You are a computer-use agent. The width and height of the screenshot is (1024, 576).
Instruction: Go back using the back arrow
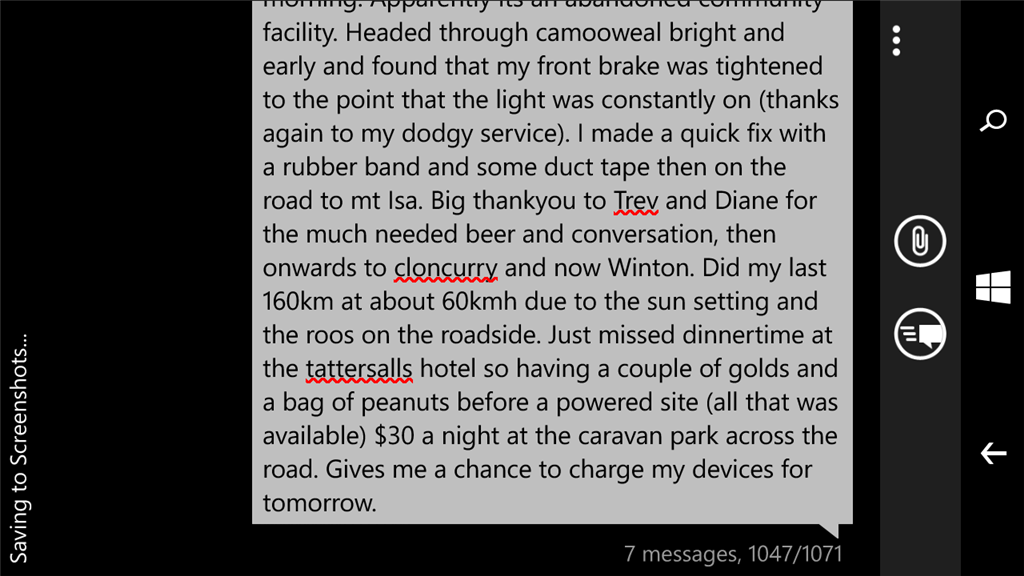(x=993, y=453)
